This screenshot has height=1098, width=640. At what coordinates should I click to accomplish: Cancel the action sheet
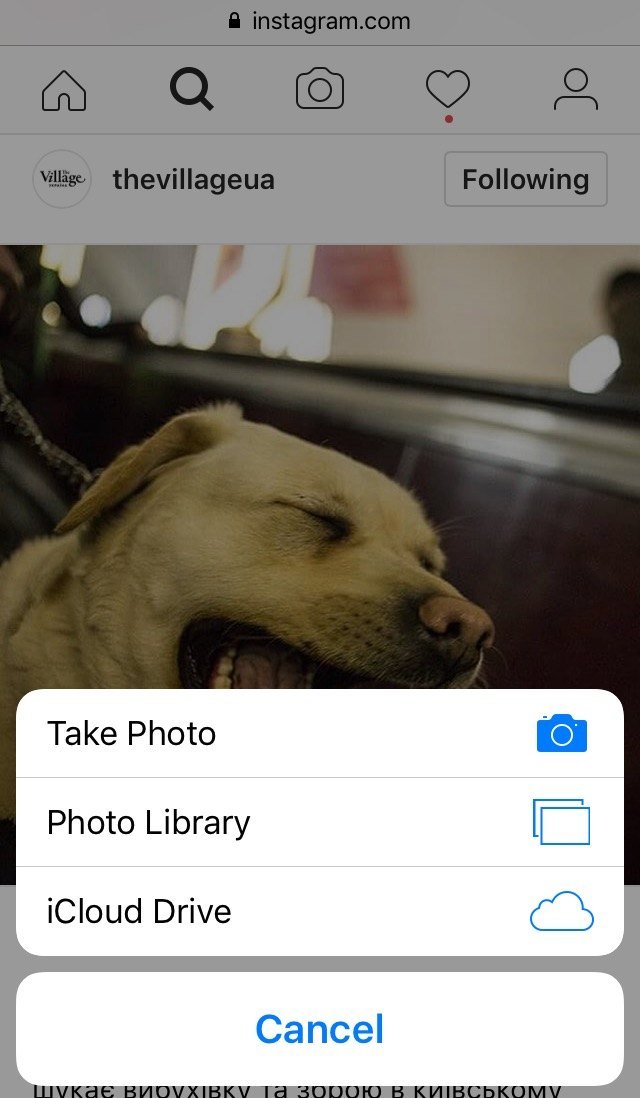tap(320, 1029)
